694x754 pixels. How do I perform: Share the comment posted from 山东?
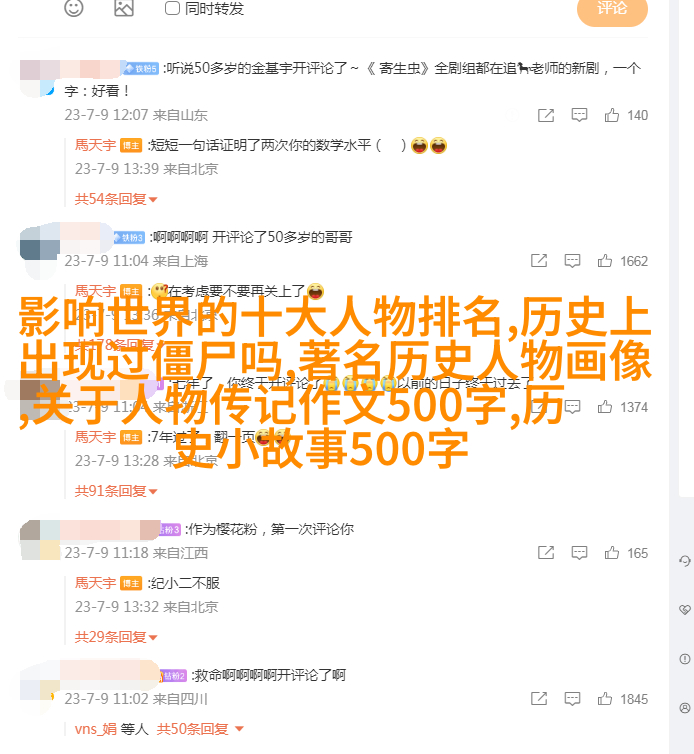tap(546, 115)
